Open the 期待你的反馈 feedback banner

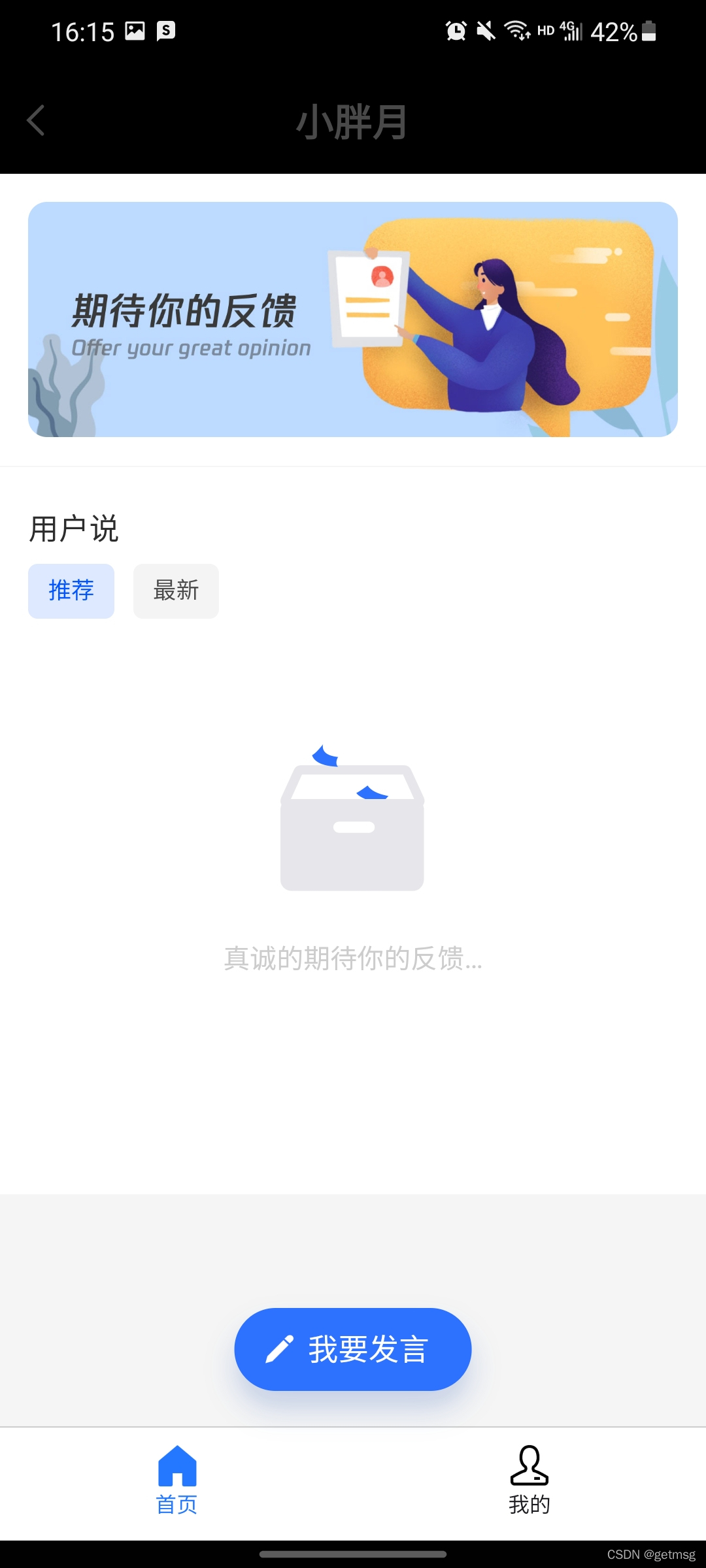[x=353, y=319]
